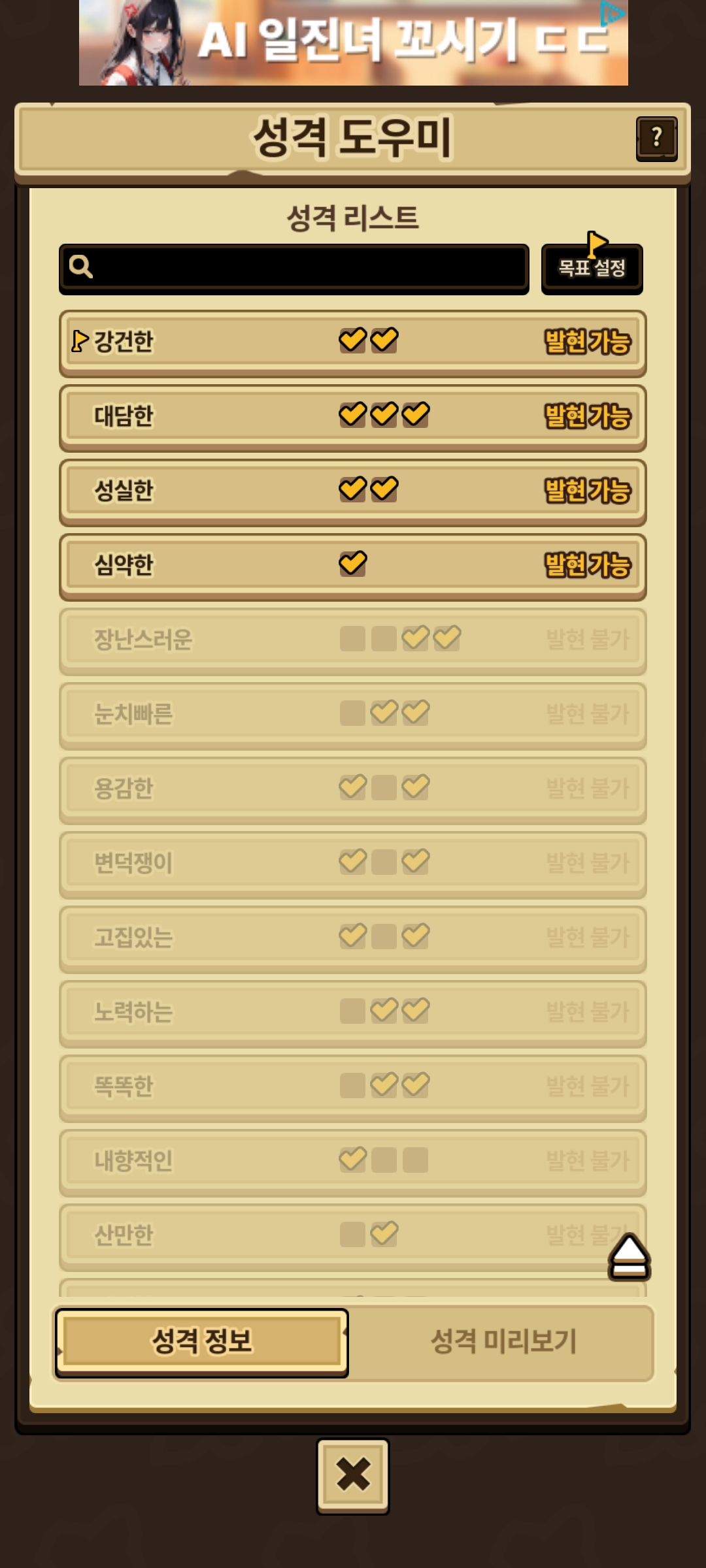Select the 눈치빠른 personality row

click(x=353, y=715)
